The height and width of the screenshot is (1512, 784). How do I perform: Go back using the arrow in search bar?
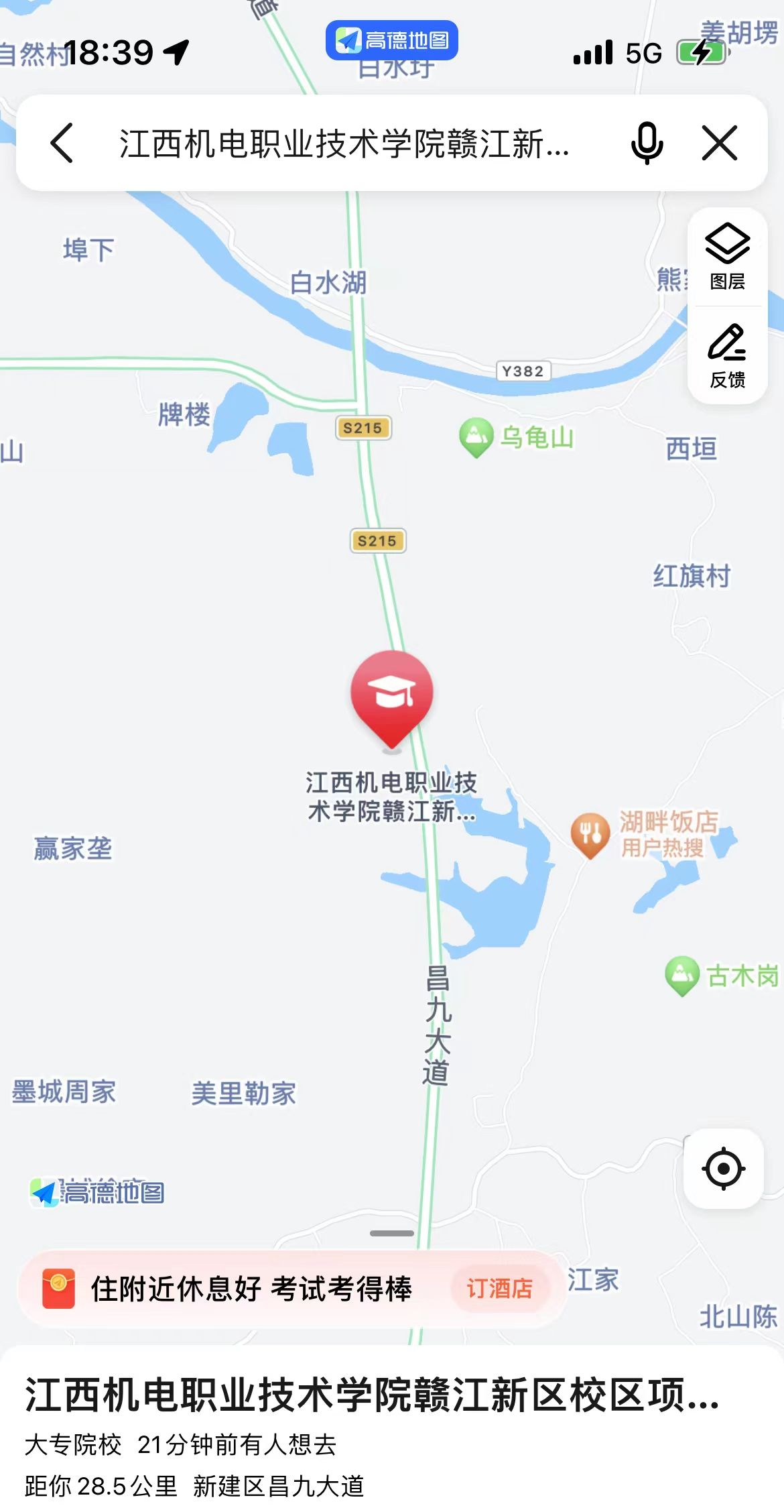coord(62,143)
